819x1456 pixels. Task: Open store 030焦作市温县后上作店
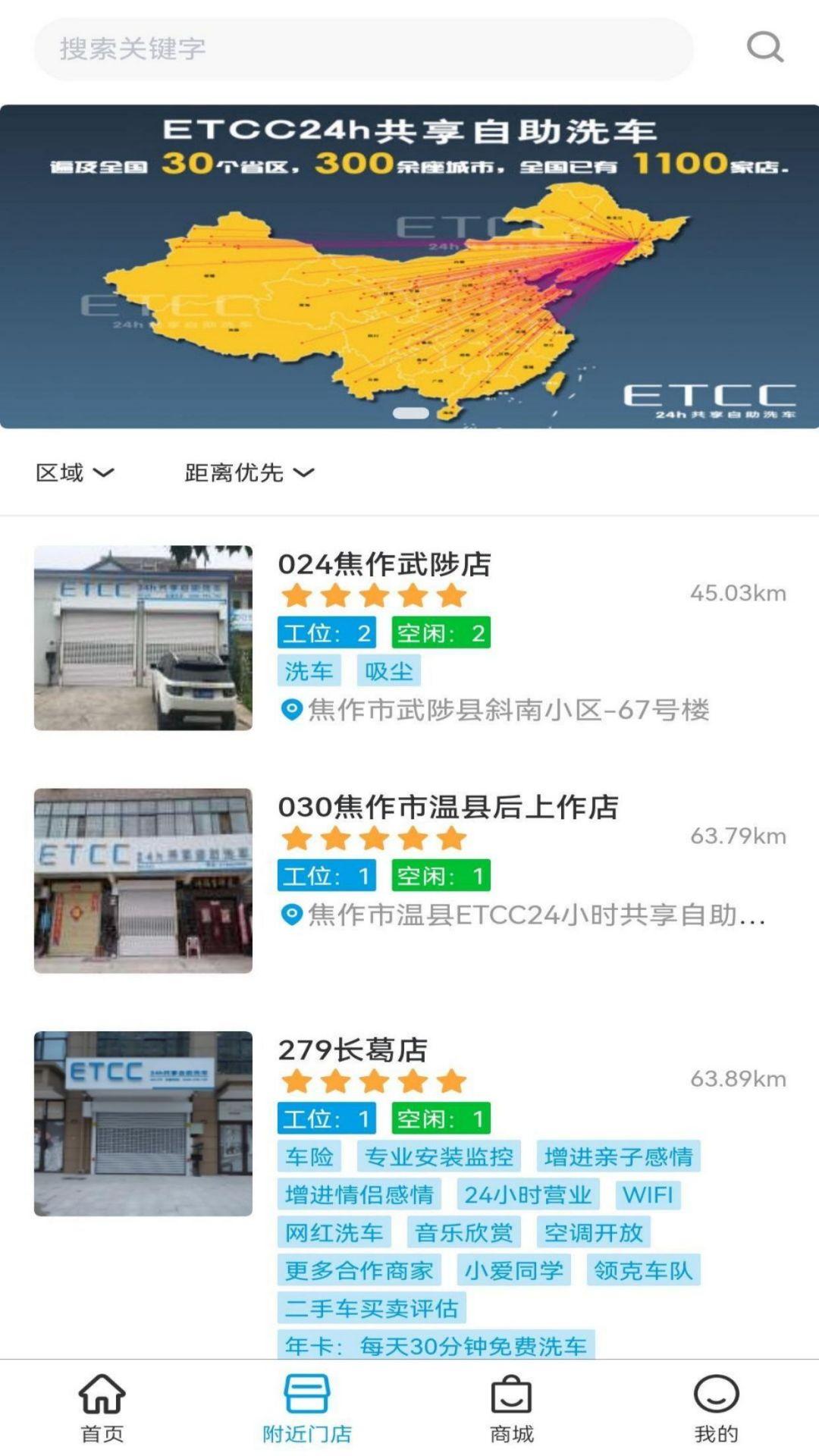449,809
